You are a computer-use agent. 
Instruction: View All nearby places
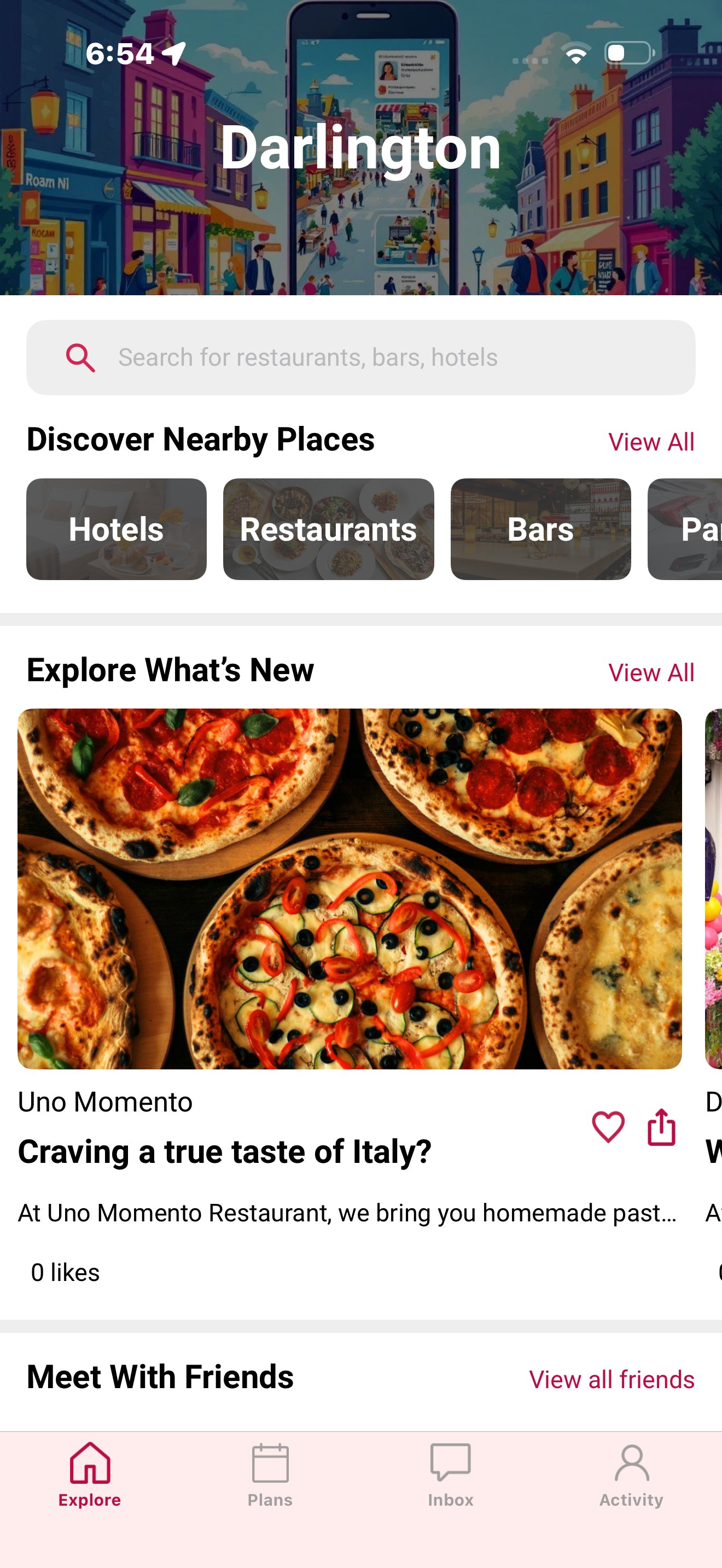coord(651,442)
